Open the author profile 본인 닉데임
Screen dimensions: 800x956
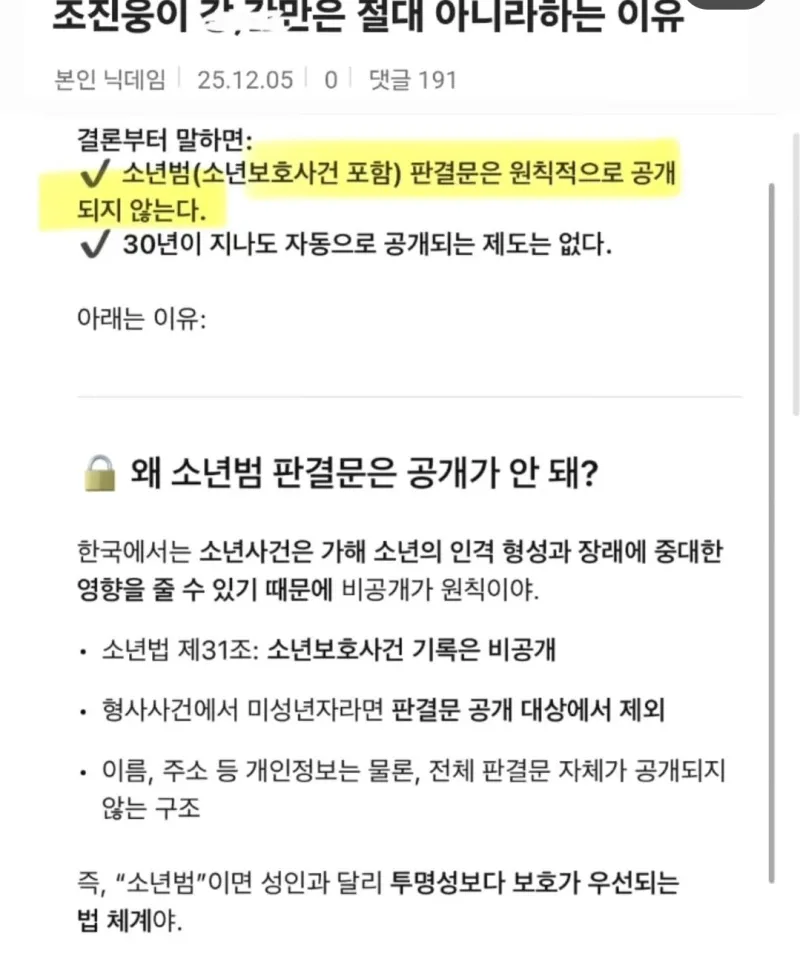click(x=111, y=79)
